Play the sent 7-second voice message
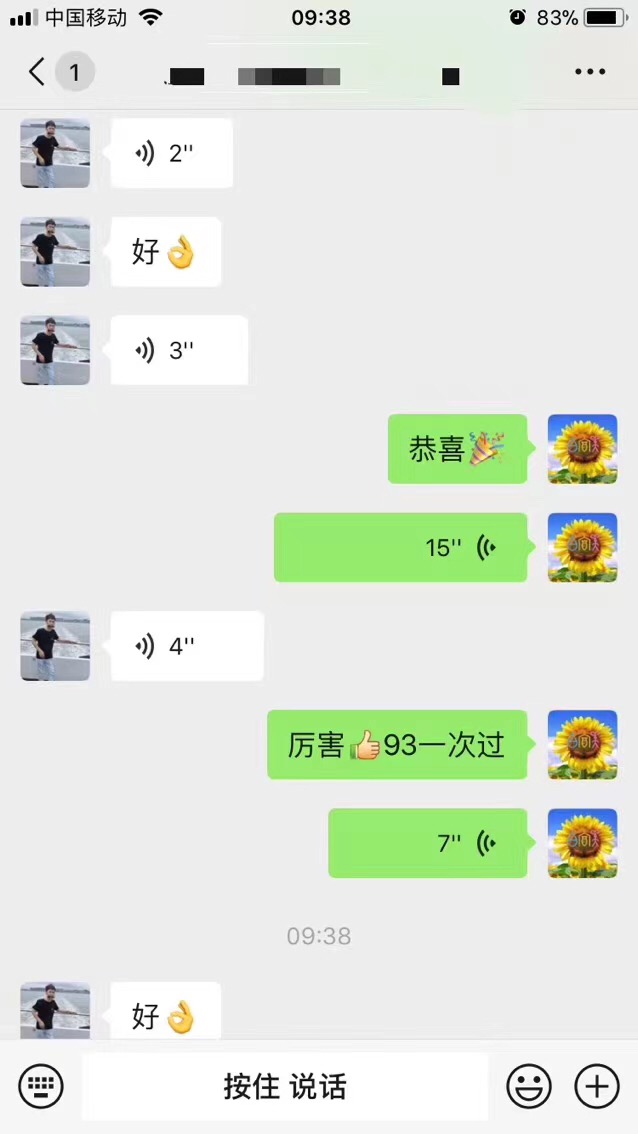Viewport: 638px width, 1134px height. (427, 843)
